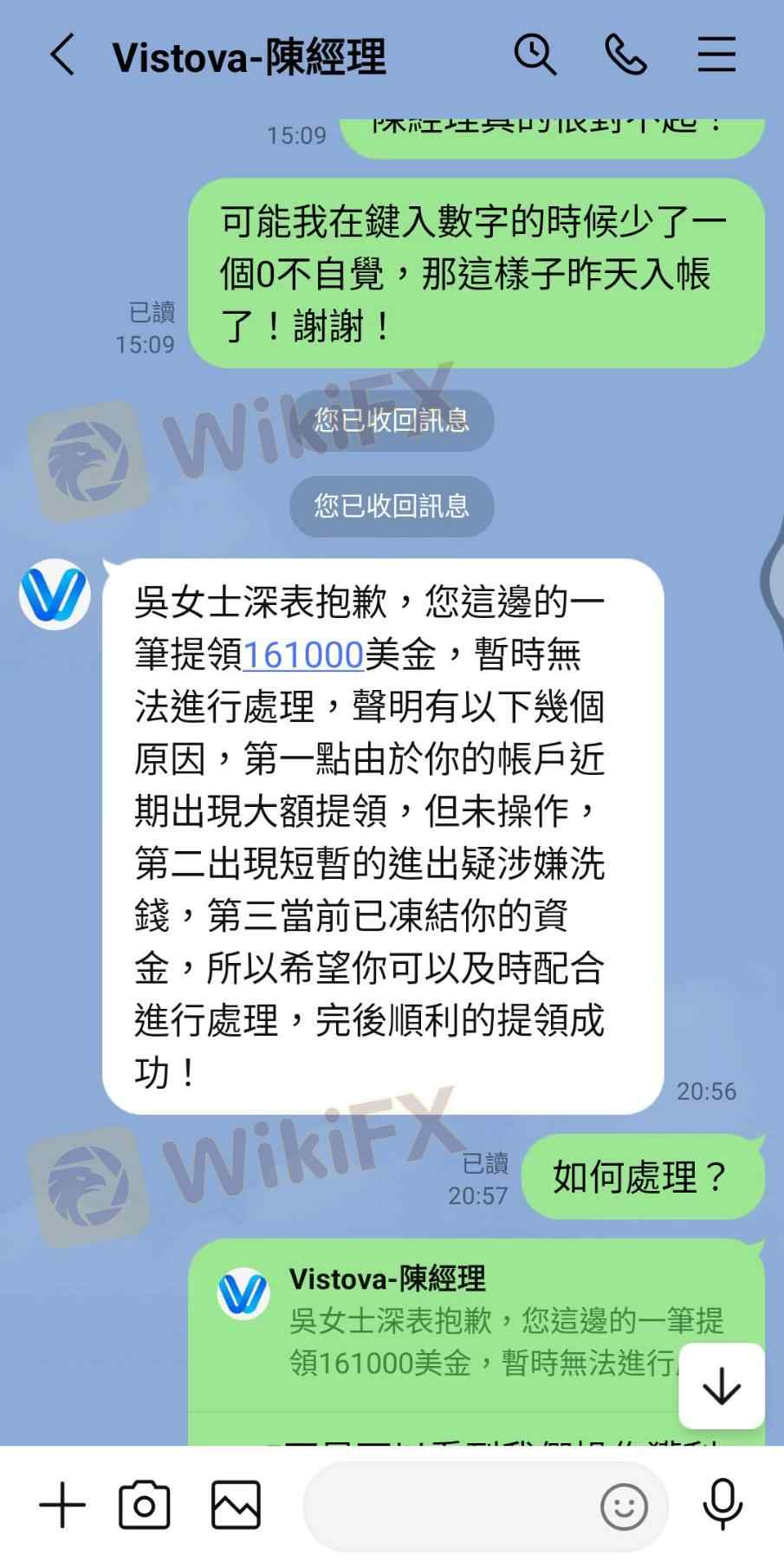This screenshot has height=1568, width=784.
Task: Record a voice message
Action: (722, 1506)
